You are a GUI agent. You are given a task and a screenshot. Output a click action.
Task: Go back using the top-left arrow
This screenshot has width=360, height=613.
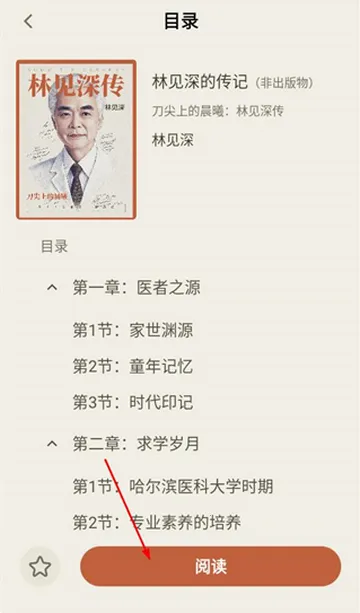point(28,22)
